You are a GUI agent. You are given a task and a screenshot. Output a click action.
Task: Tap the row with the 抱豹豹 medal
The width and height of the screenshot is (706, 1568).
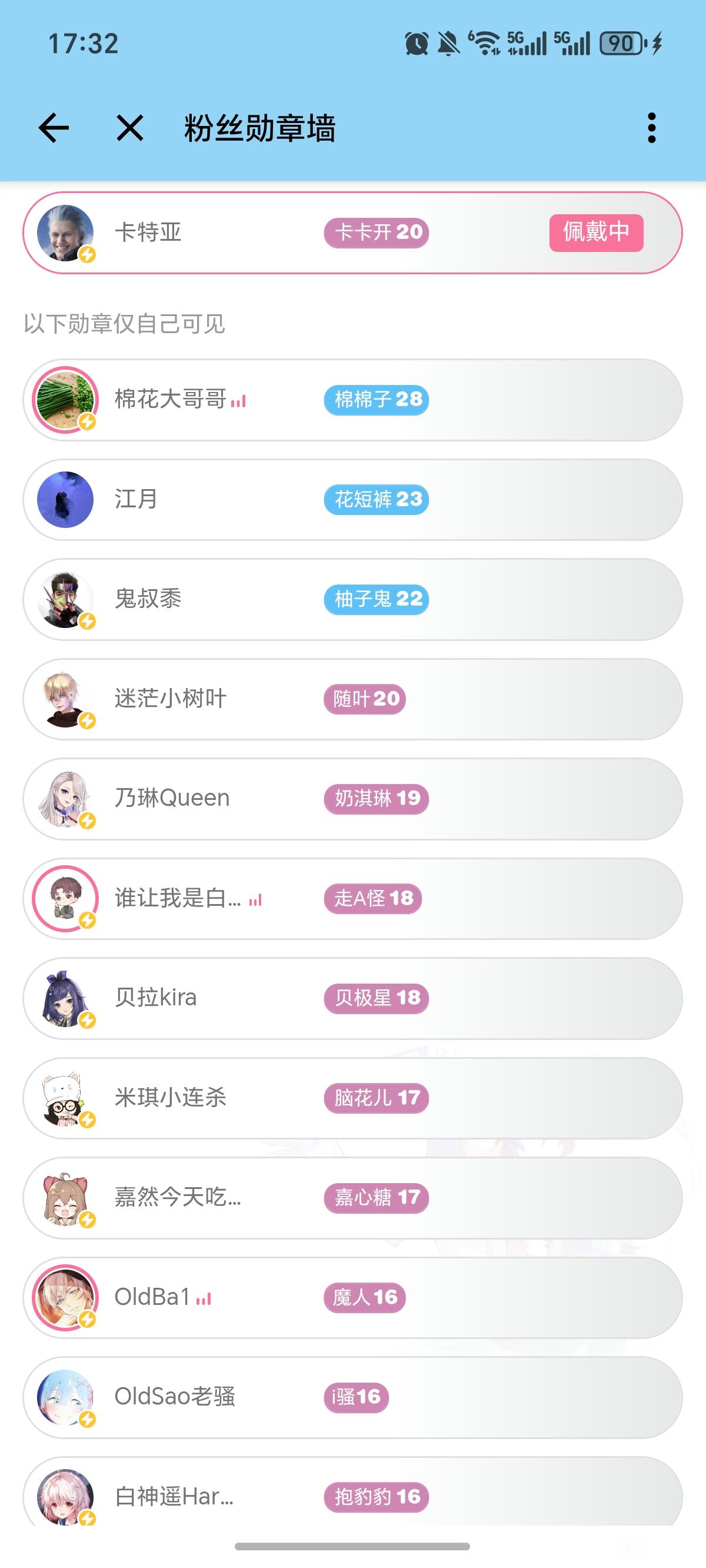tap(352, 1494)
